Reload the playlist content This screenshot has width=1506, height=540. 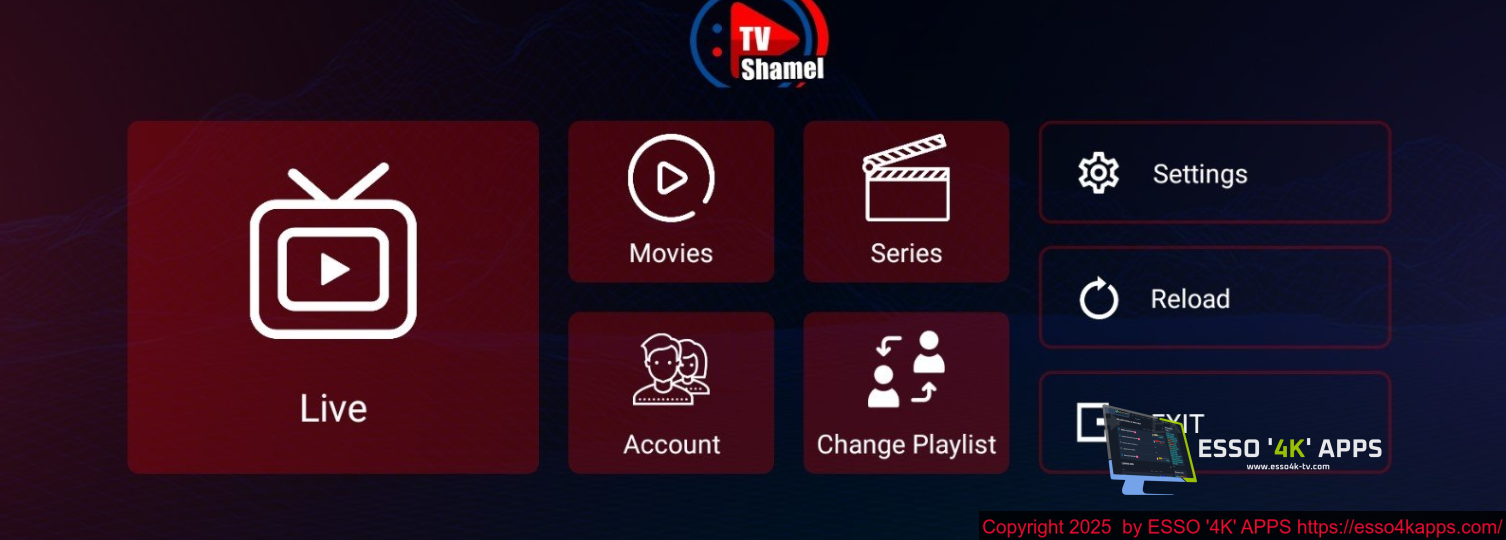coord(1214,298)
